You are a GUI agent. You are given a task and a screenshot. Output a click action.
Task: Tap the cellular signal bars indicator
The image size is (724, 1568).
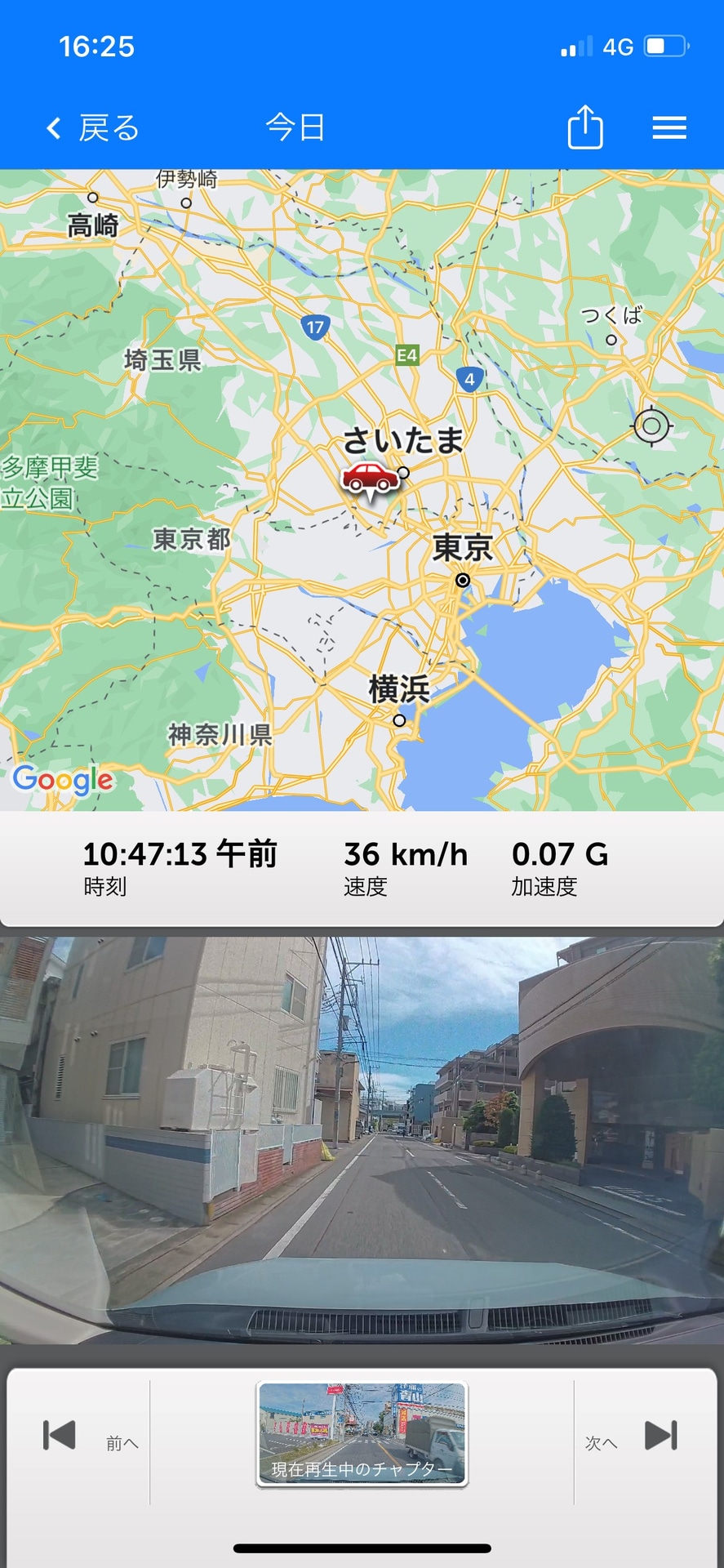pos(575,46)
